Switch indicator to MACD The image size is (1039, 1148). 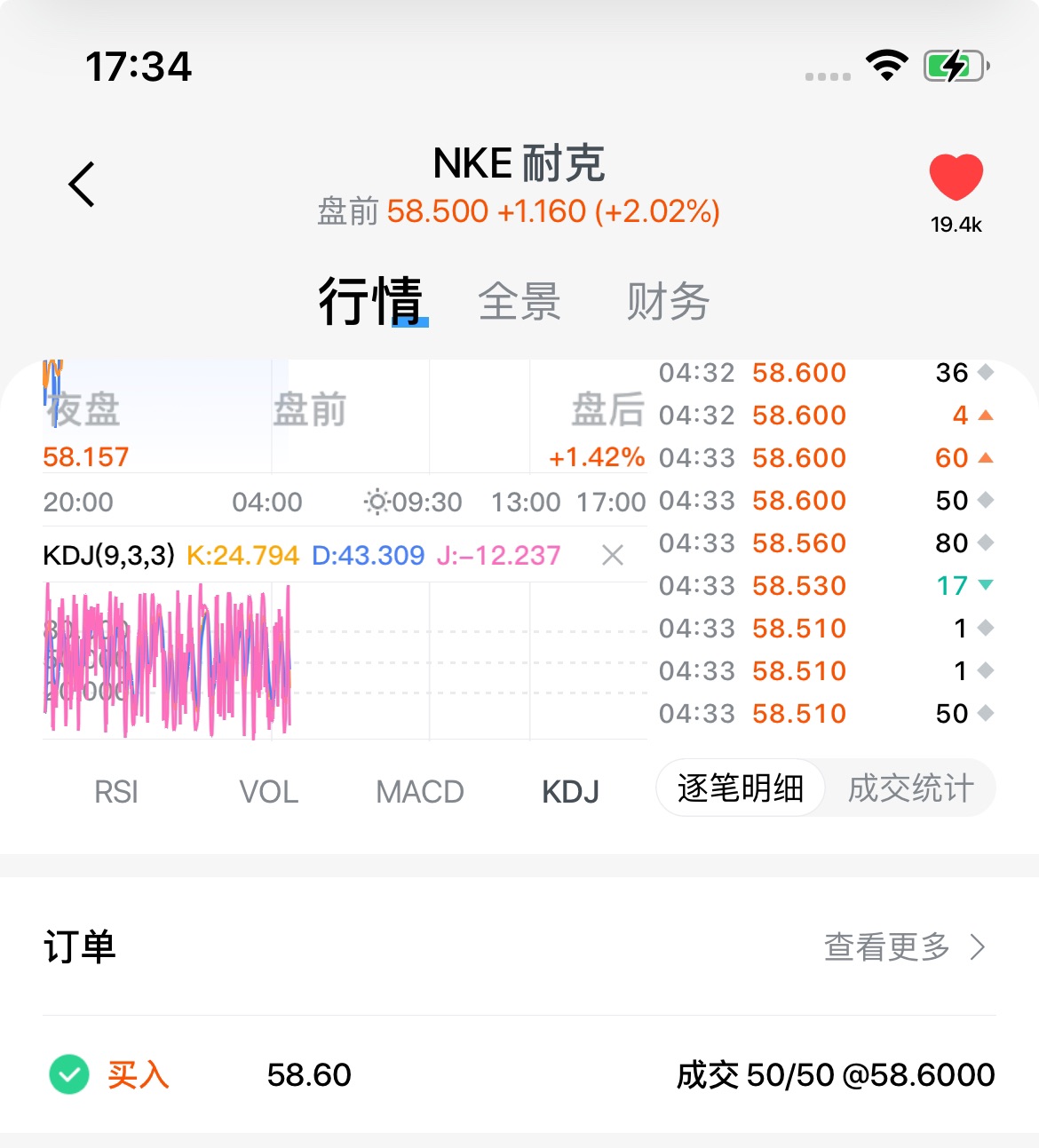coord(419,791)
